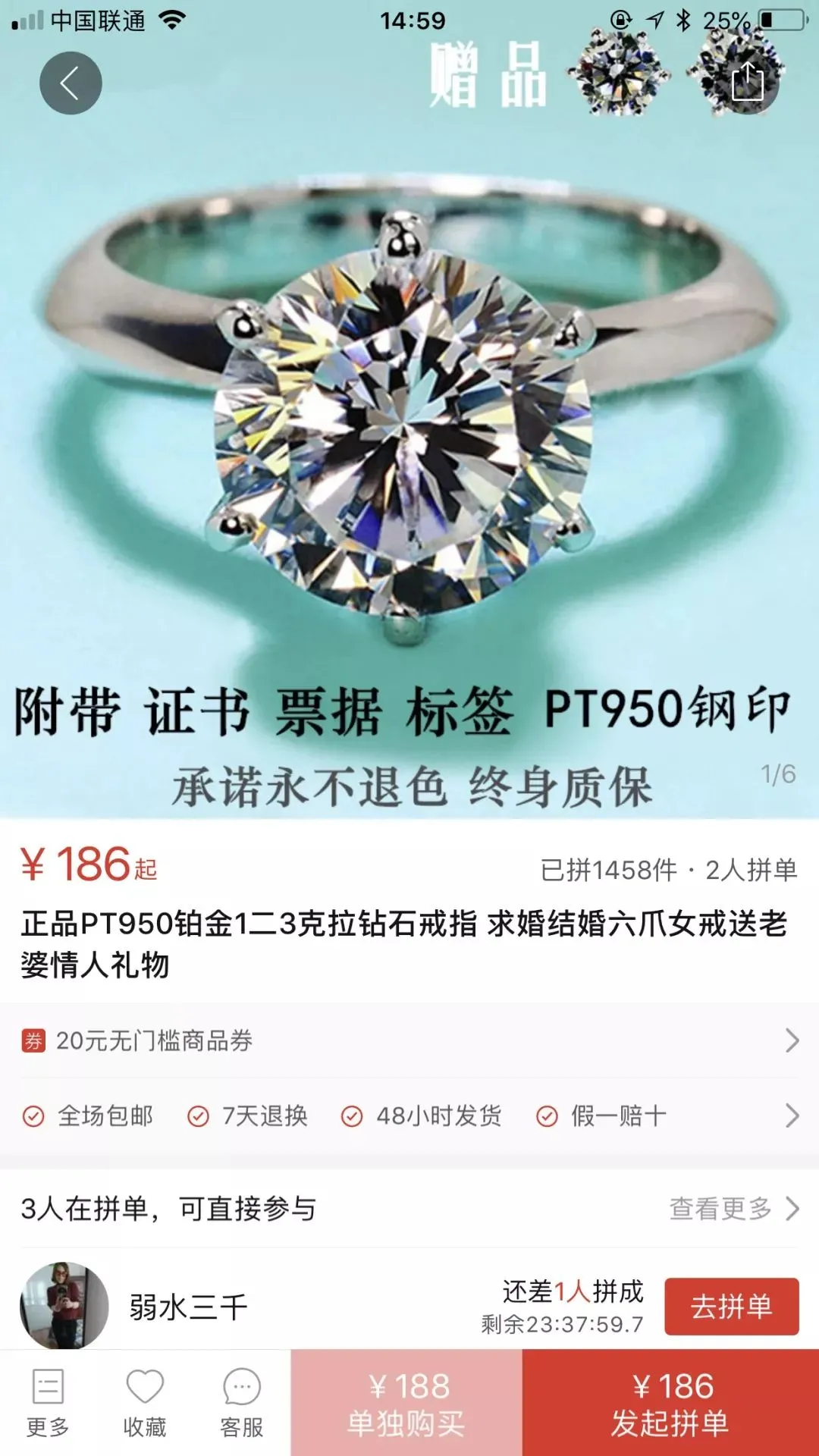The height and width of the screenshot is (1456, 819).
Task: Add the product to 收藏 favorites
Action: click(145, 1403)
